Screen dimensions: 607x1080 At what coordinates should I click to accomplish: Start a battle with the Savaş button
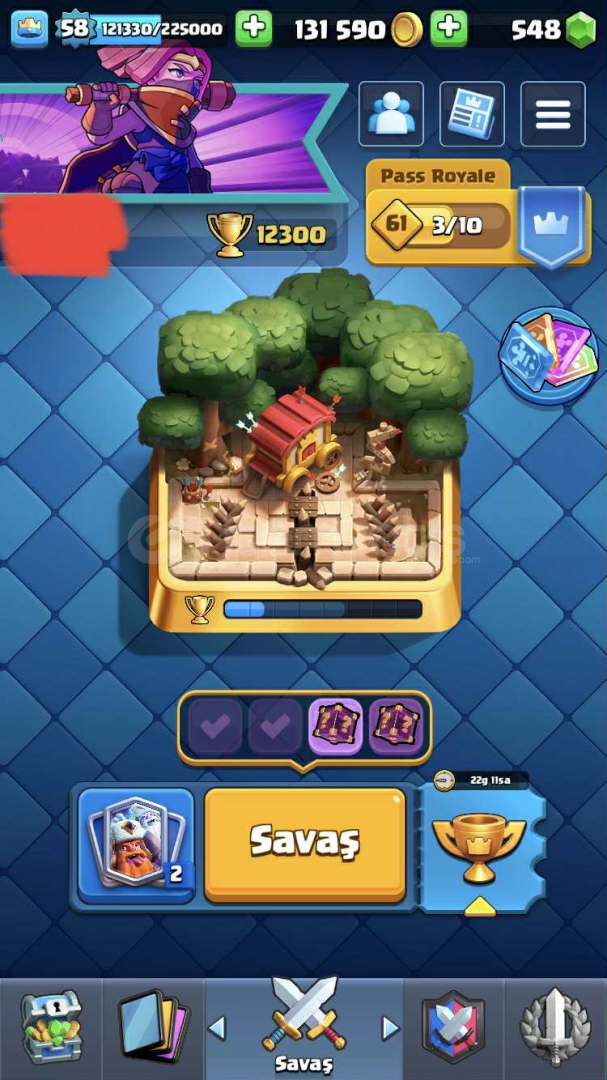click(x=305, y=844)
